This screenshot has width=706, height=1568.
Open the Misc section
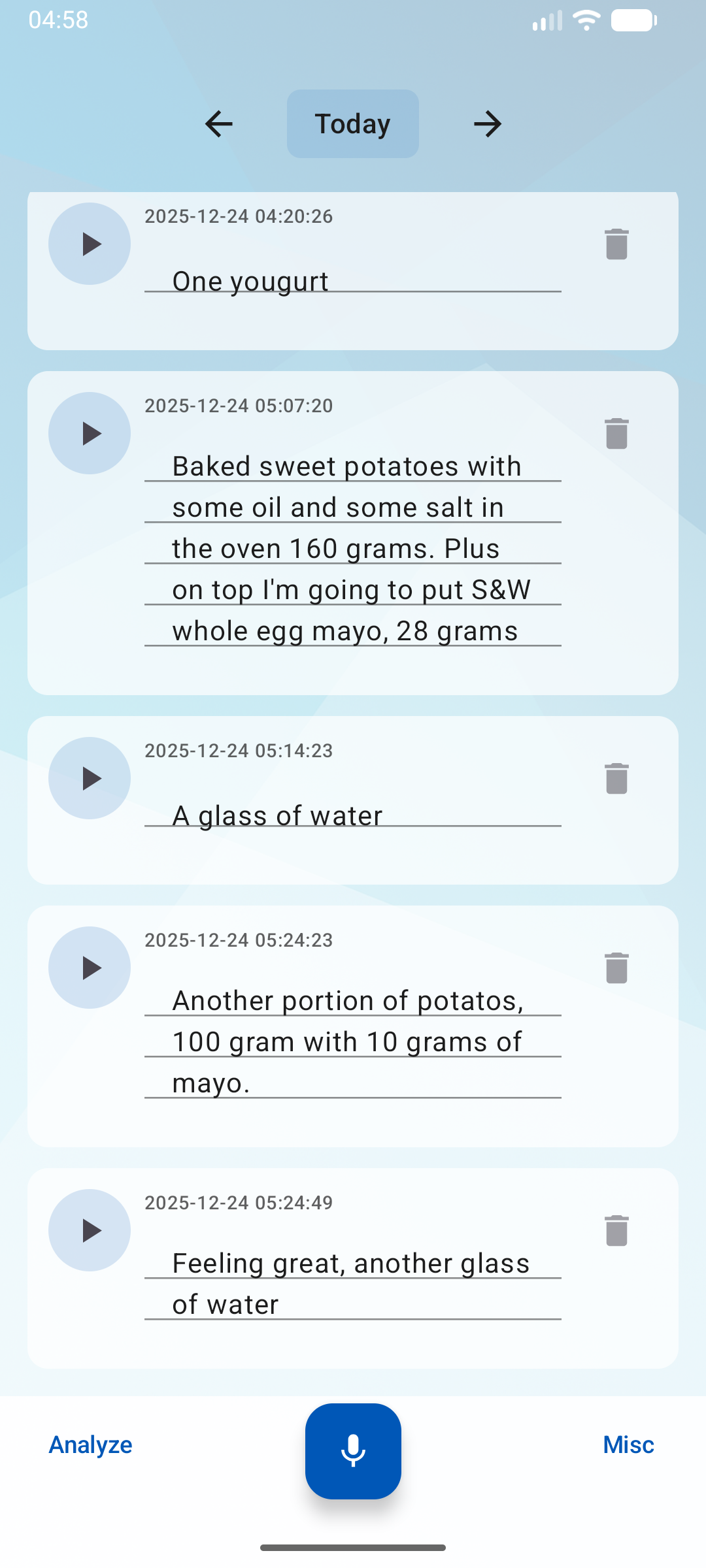coord(628,1445)
